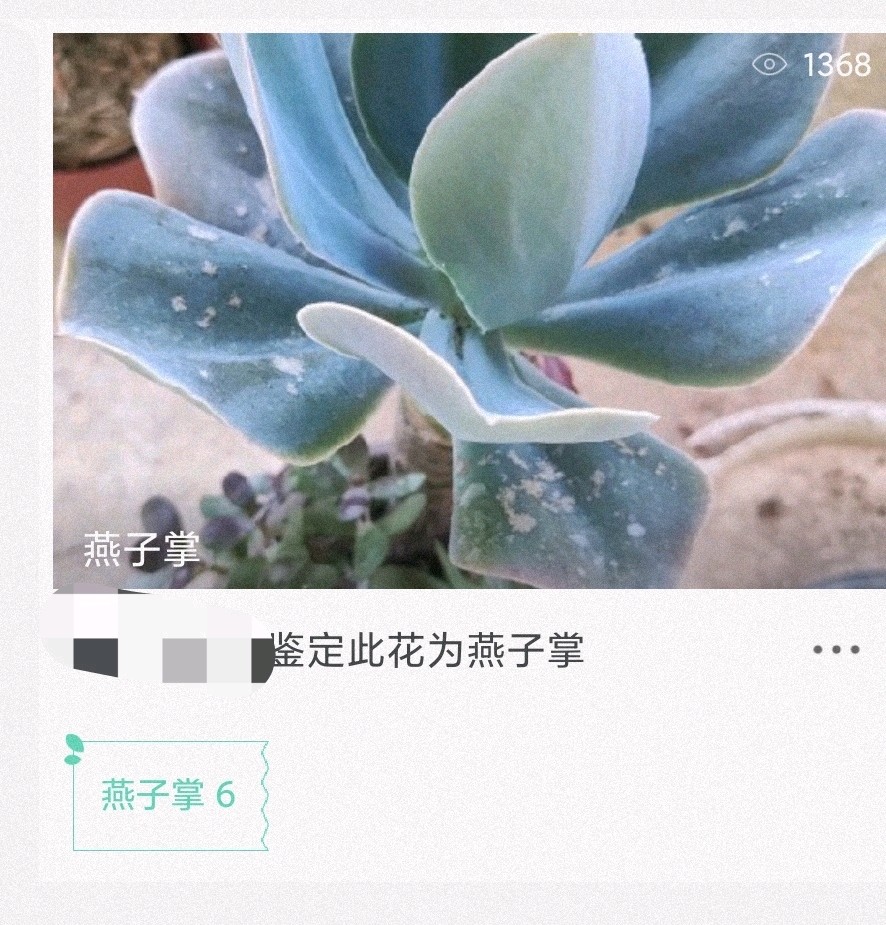Open the three-dot more options menu
Screen dimensions: 886x925
click(836, 650)
